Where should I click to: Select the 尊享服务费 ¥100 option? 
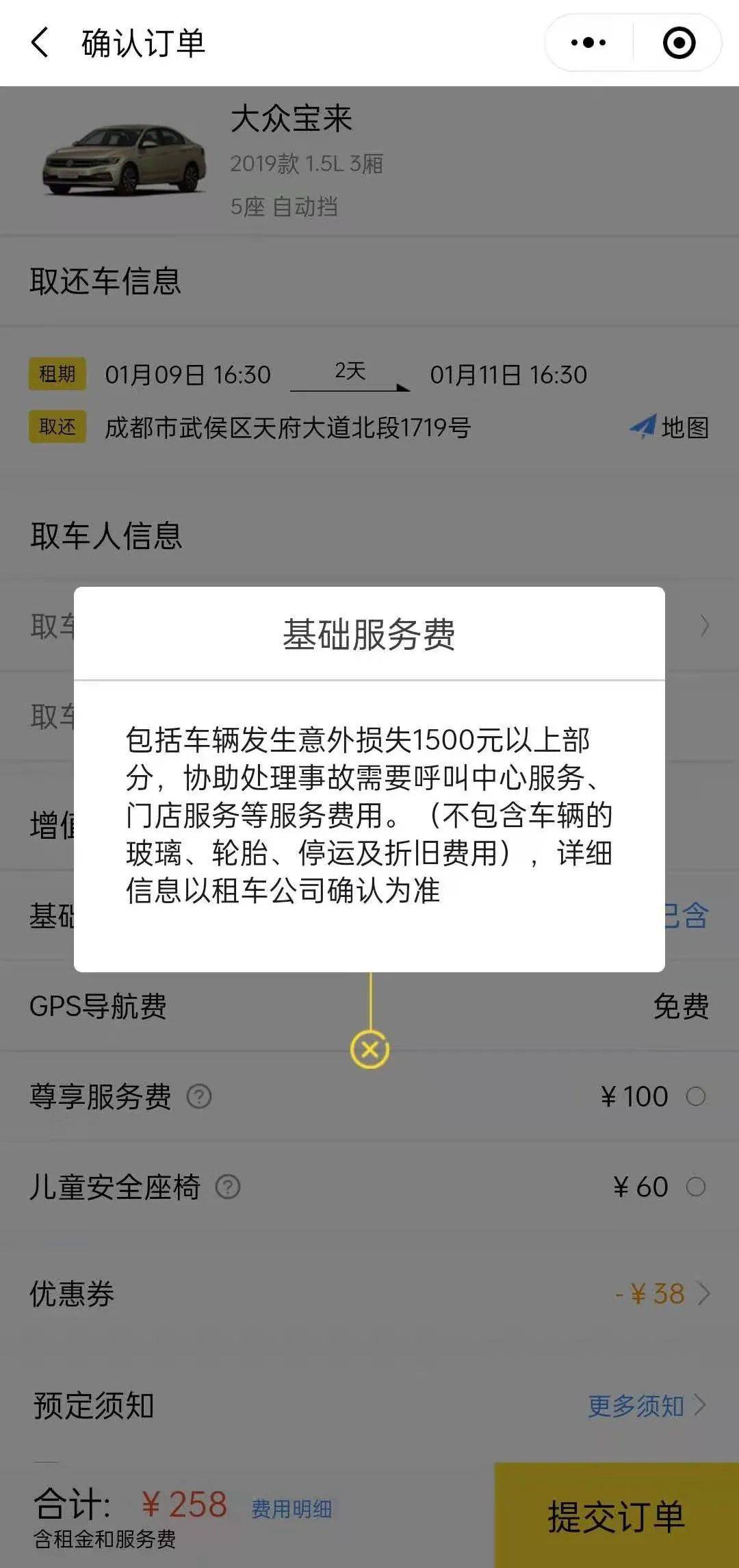(696, 1096)
